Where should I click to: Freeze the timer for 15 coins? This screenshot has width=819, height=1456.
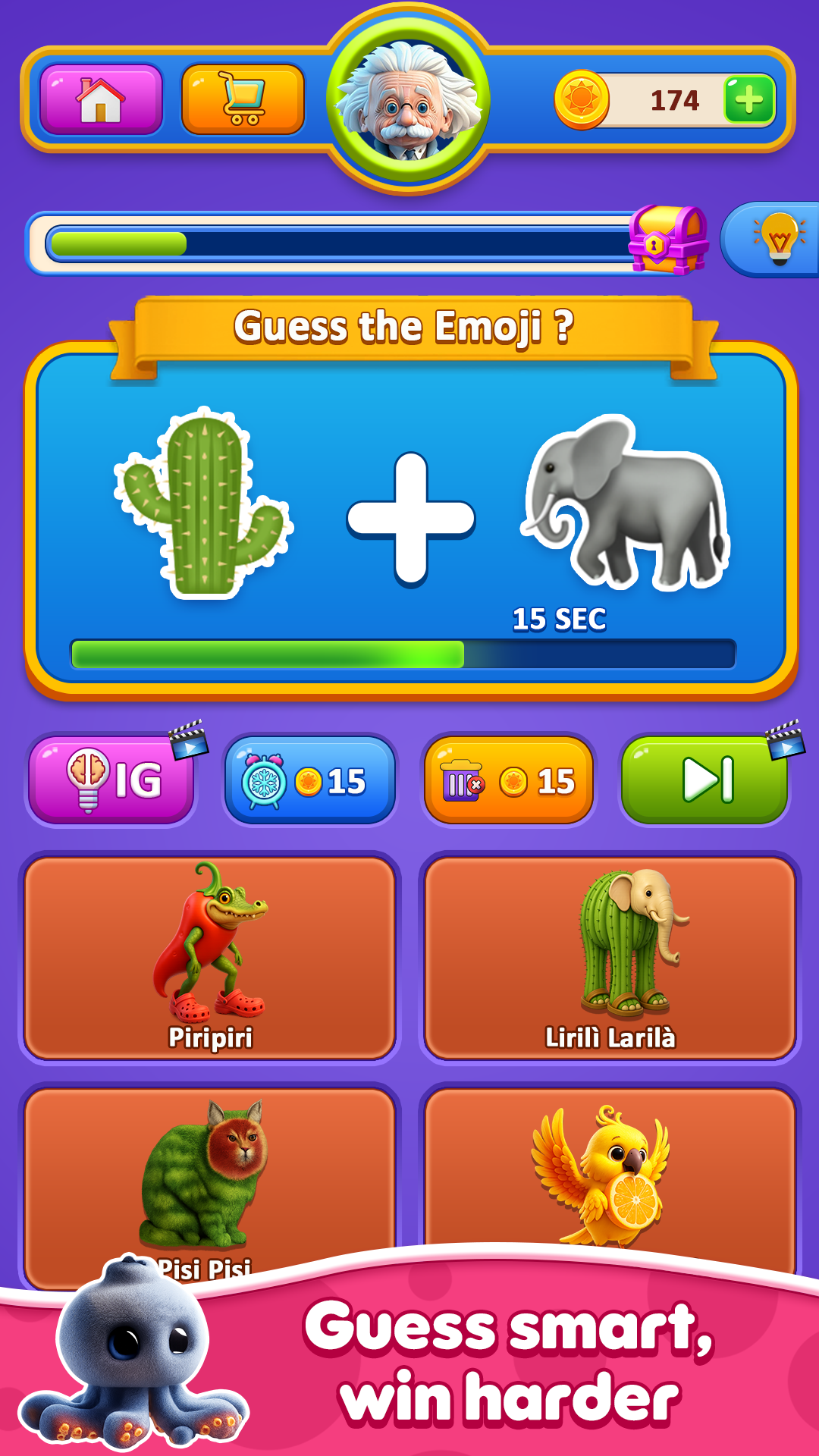pyautogui.click(x=309, y=780)
